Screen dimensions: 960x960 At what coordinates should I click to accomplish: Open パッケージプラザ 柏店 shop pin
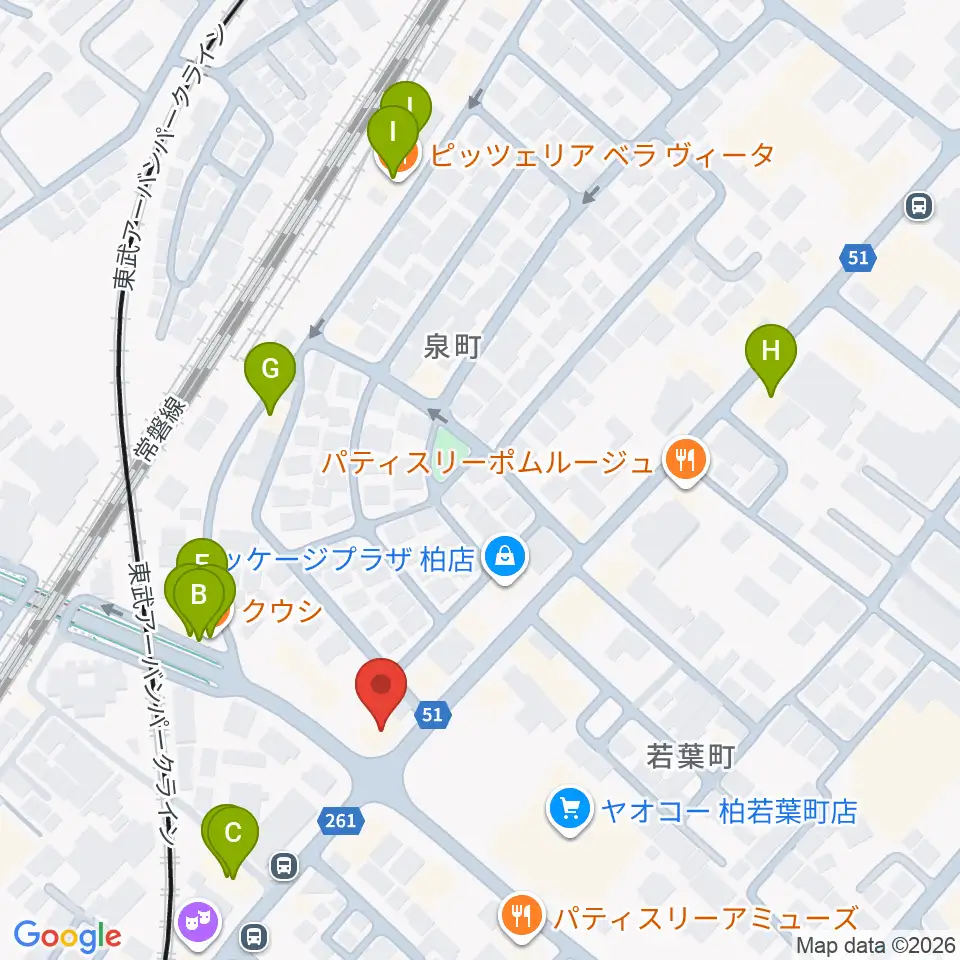(504, 560)
